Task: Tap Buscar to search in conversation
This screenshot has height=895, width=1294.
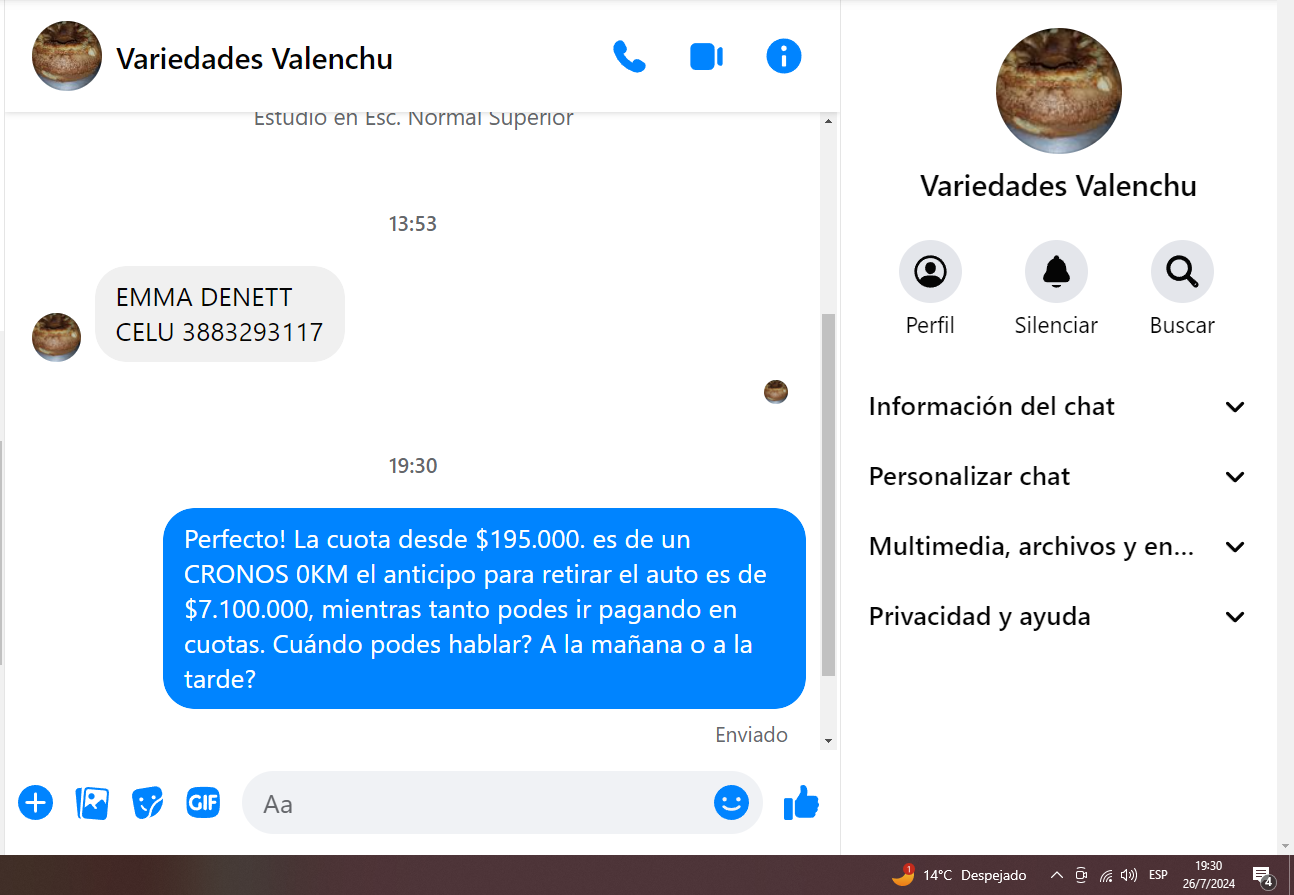Action: pos(1182,271)
